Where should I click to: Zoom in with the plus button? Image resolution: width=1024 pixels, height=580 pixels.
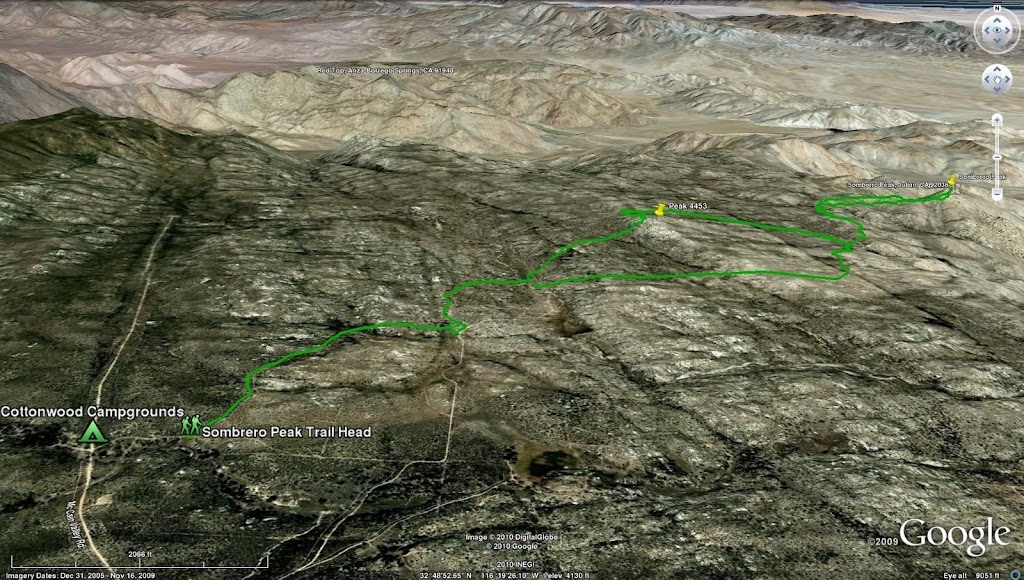pyautogui.click(x=997, y=119)
